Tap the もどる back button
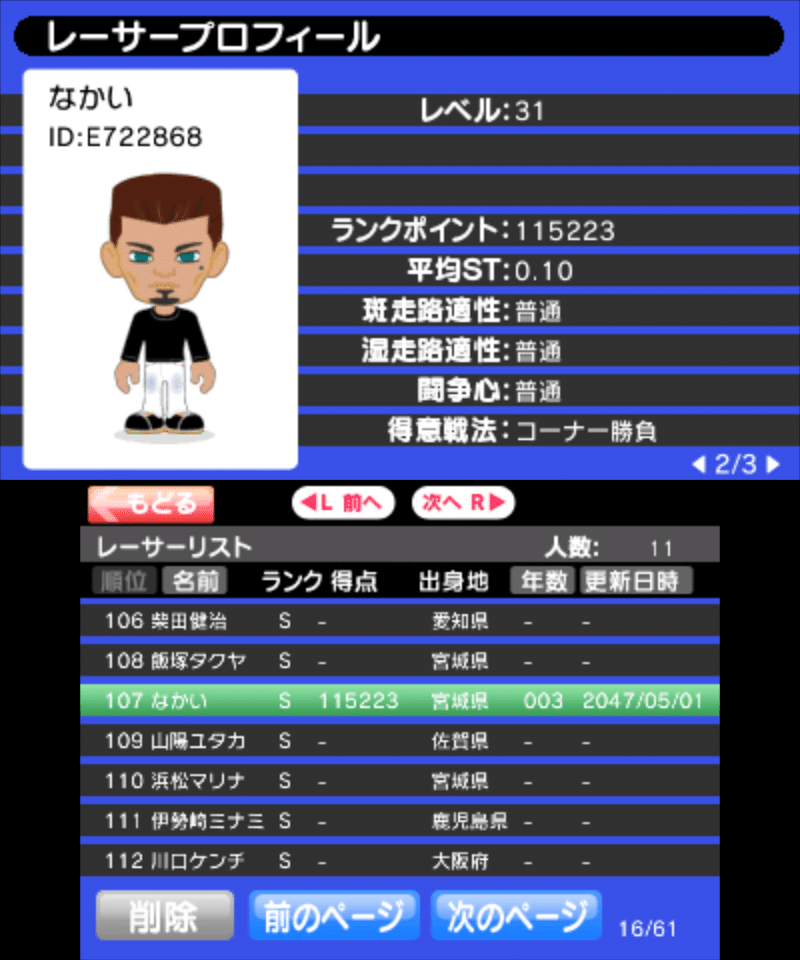This screenshot has width=800, height=960. (151, 504)
